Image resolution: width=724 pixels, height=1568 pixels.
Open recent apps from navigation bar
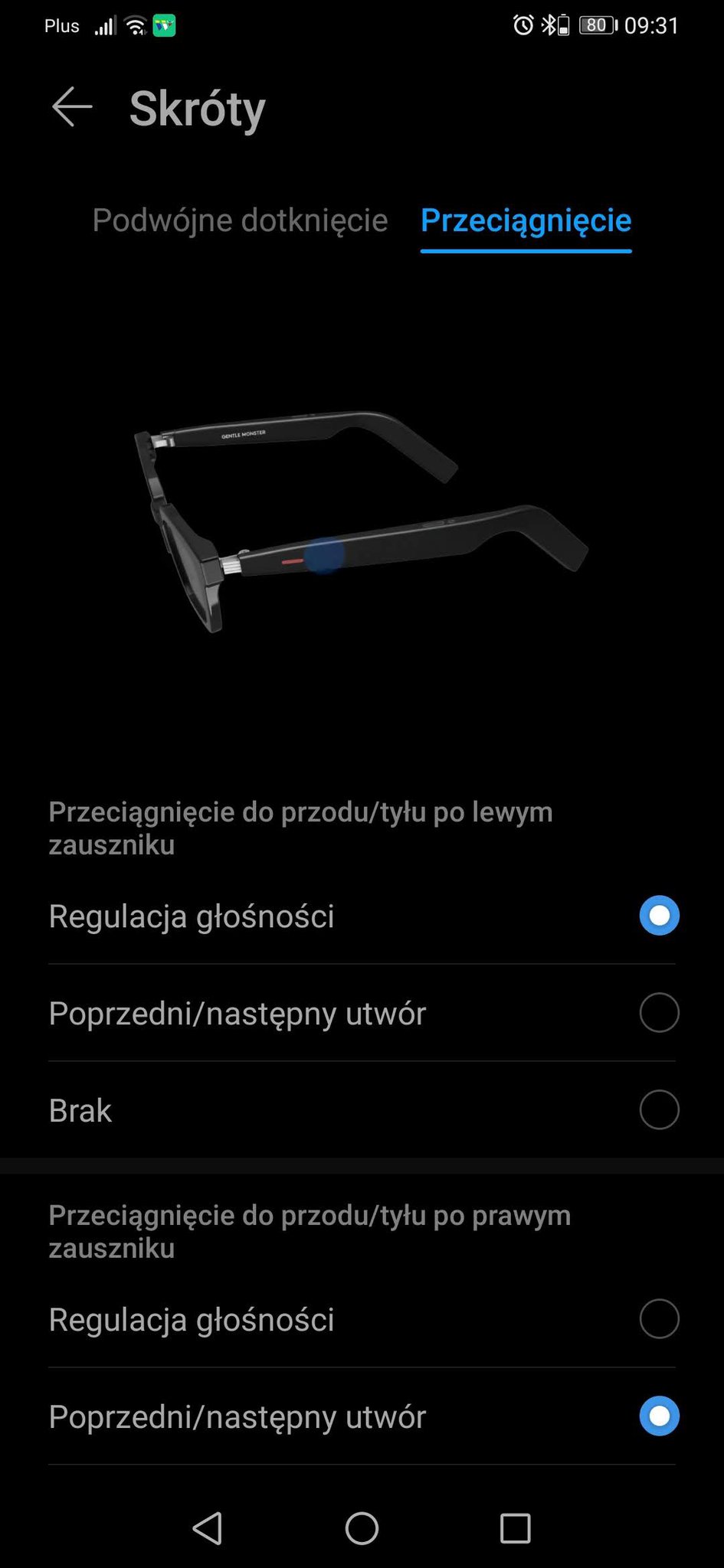[515, 1529]
